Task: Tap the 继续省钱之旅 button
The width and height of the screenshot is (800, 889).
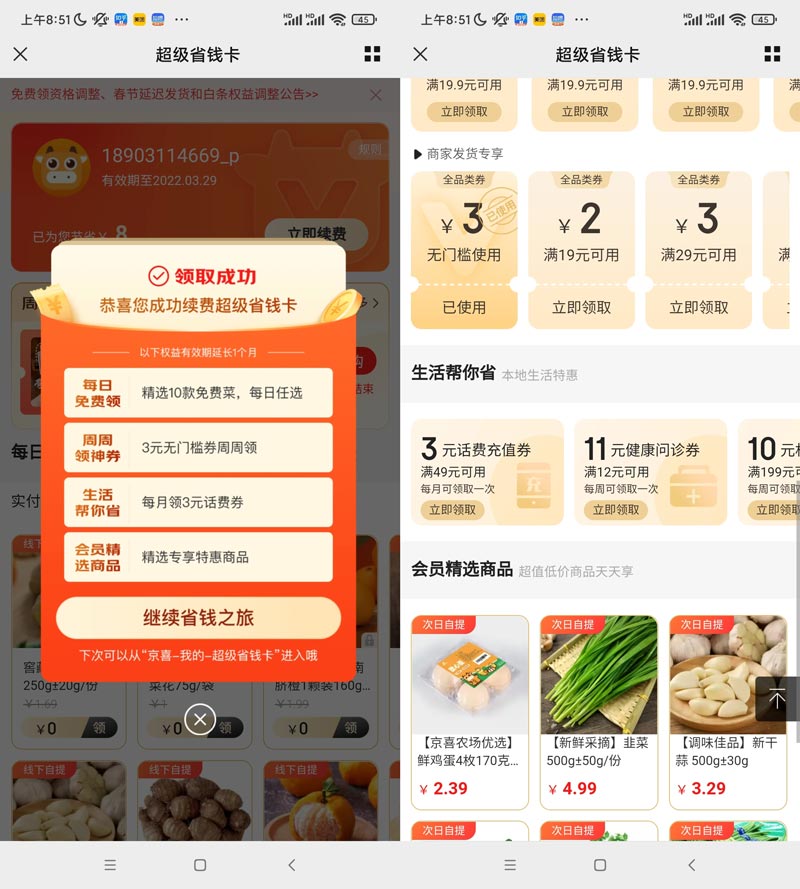Action: (198, 618)
